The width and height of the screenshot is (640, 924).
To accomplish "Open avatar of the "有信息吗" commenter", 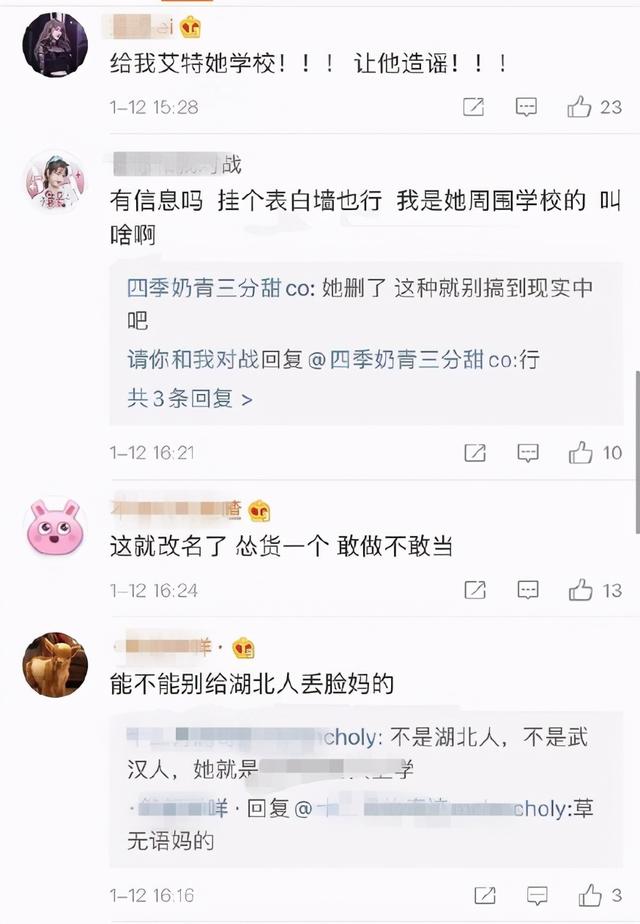I will point(55,183).
